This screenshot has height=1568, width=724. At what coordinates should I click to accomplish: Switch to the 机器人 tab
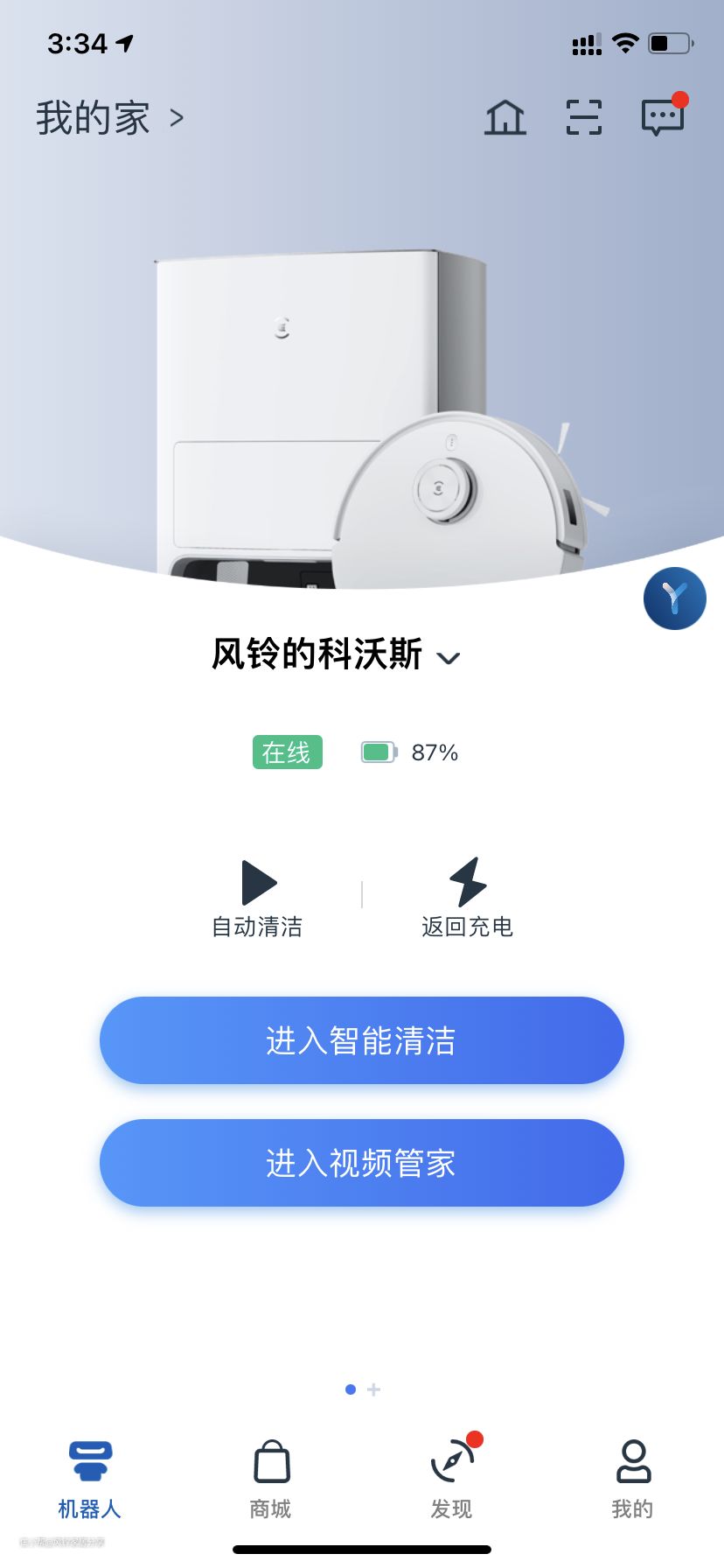(90, 1478)
